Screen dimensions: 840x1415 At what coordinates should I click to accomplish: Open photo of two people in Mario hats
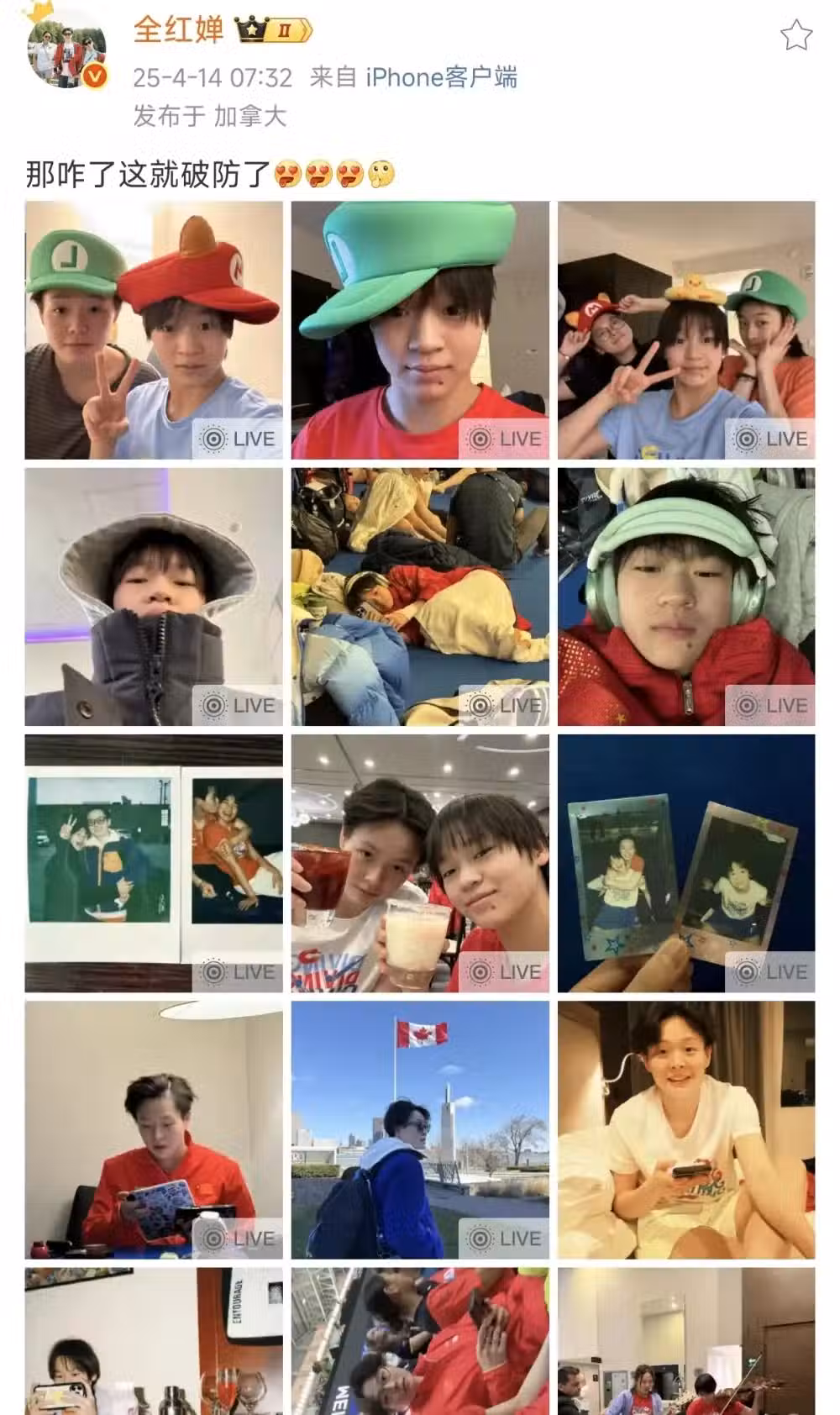[x=154, y=329]
